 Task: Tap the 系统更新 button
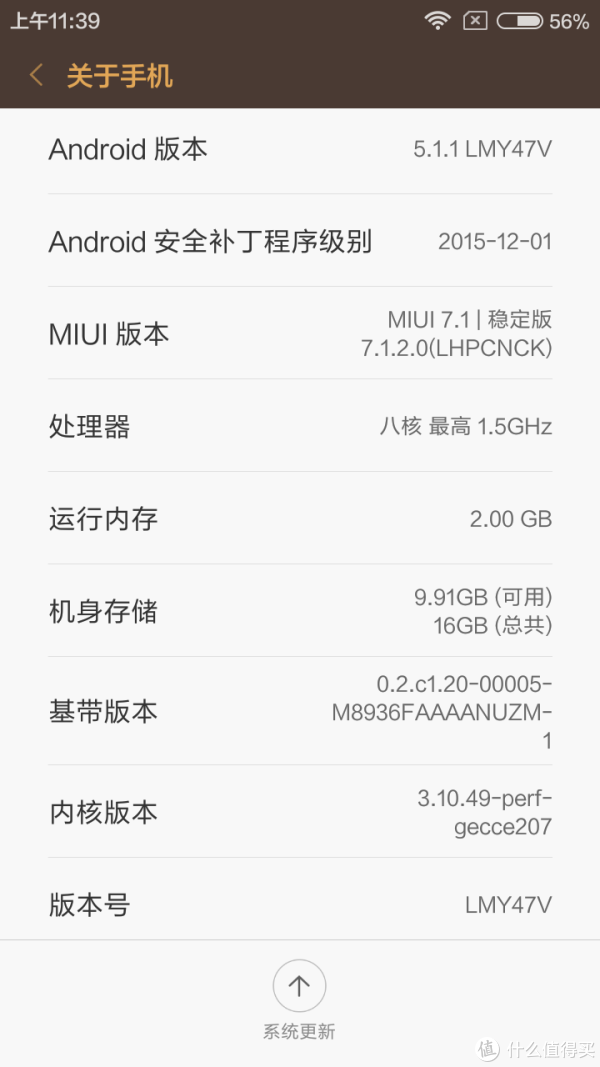299,1000
